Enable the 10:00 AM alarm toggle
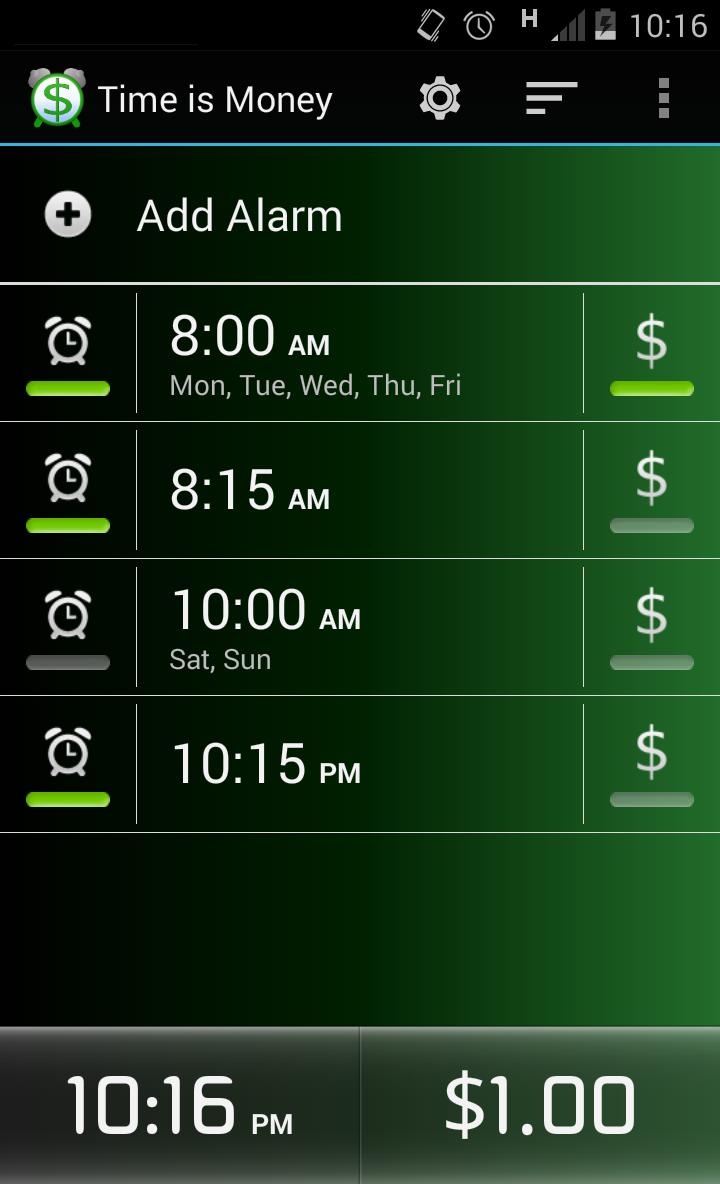The width and height of the screenshot is (720, 1184). [67, 662]
